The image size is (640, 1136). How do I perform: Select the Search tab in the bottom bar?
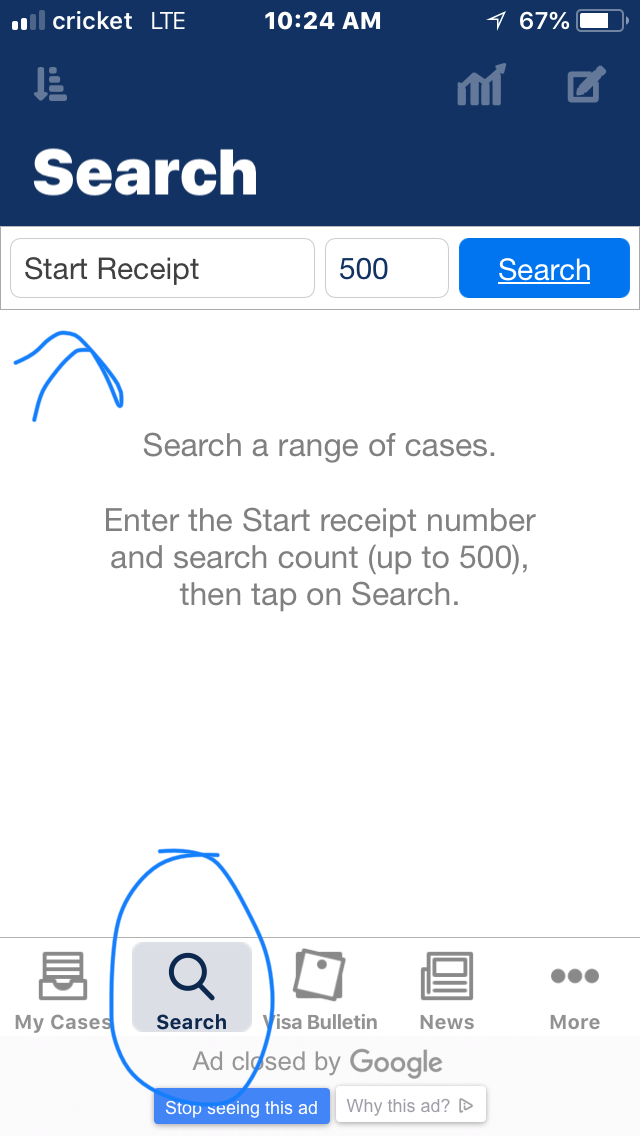[x=191, y=987]
